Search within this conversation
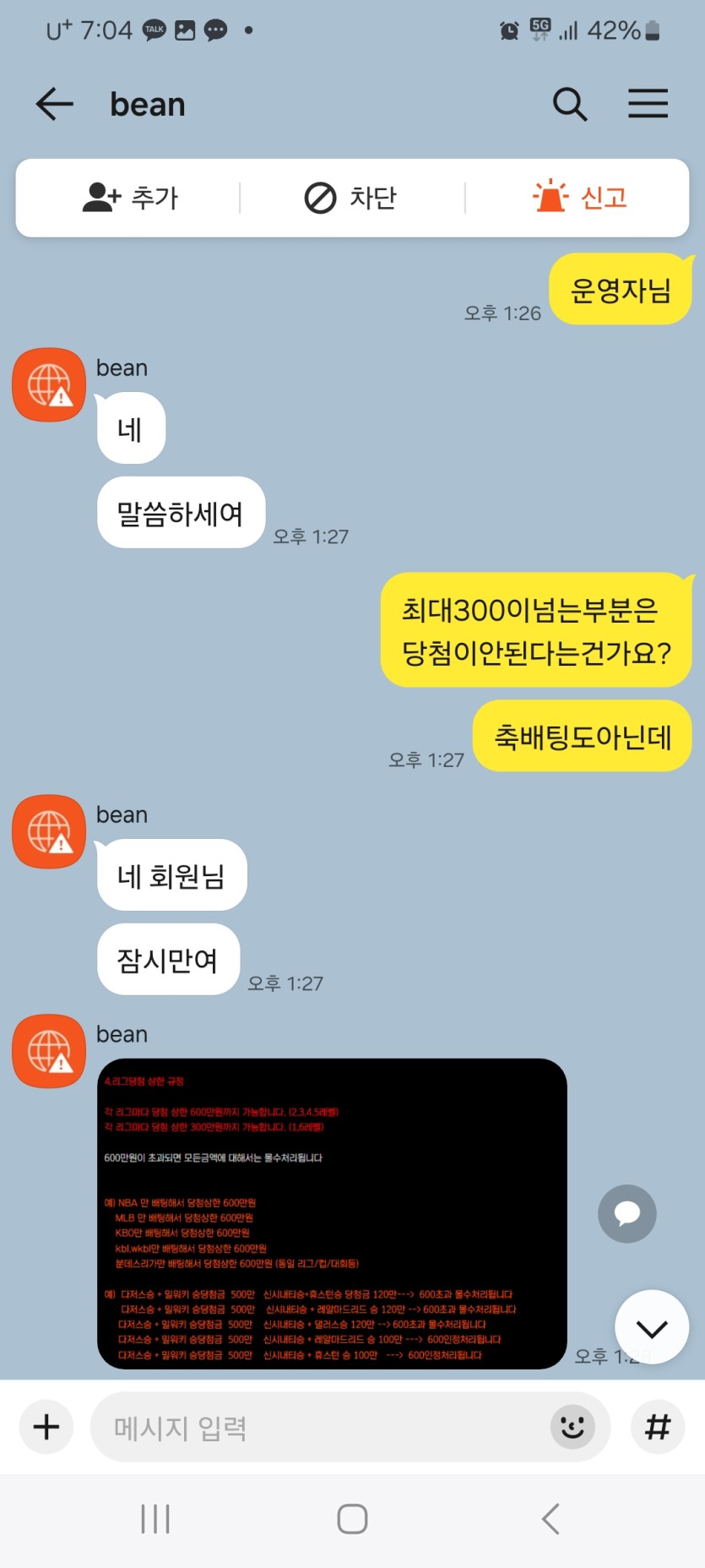Viewport: 705px width, 1568px height. click(570, 104)
